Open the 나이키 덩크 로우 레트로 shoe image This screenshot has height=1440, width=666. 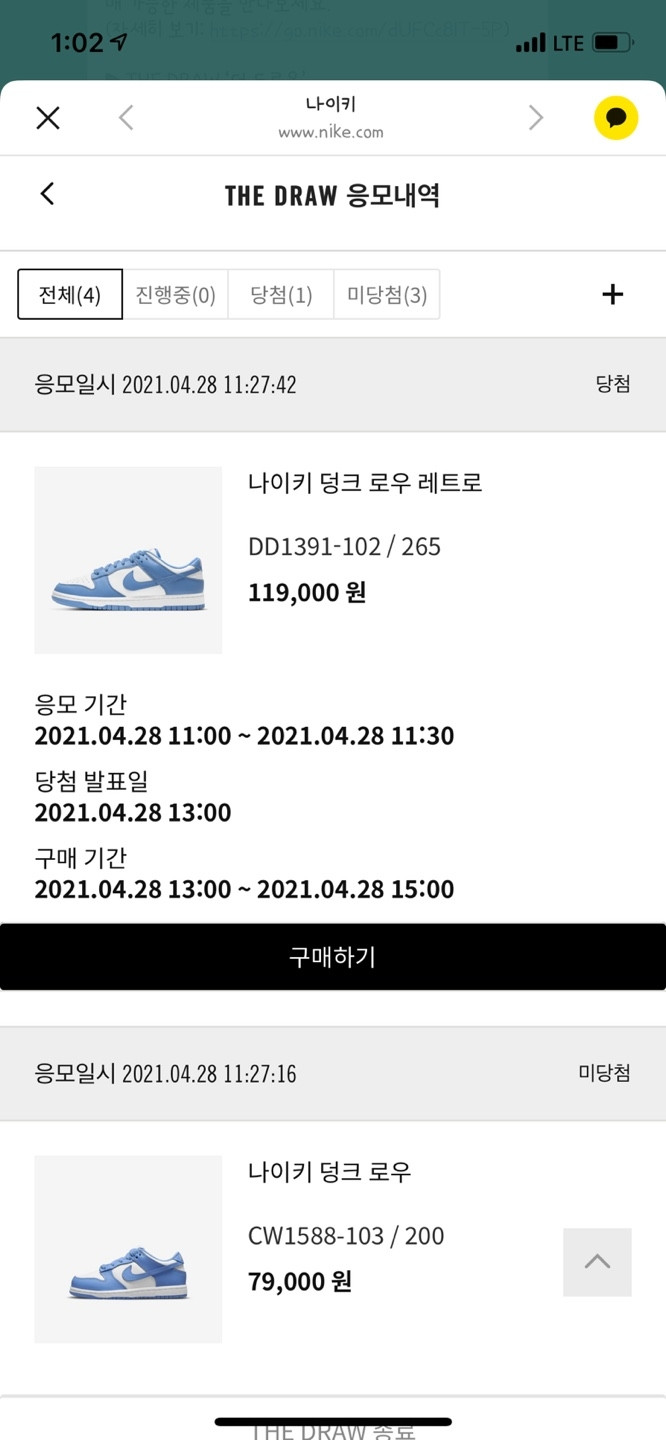pos(128,560)
